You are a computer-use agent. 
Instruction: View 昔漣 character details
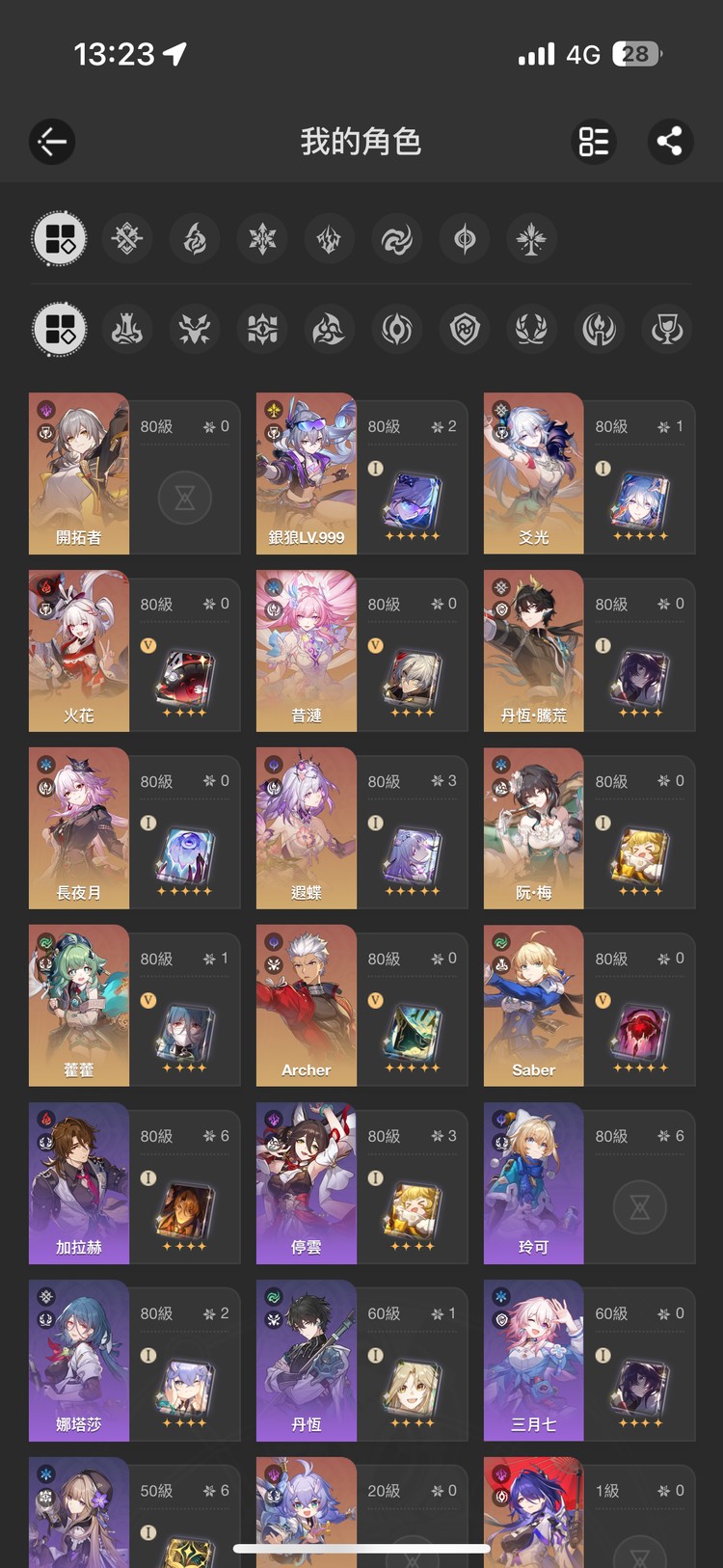click(362, 651)
